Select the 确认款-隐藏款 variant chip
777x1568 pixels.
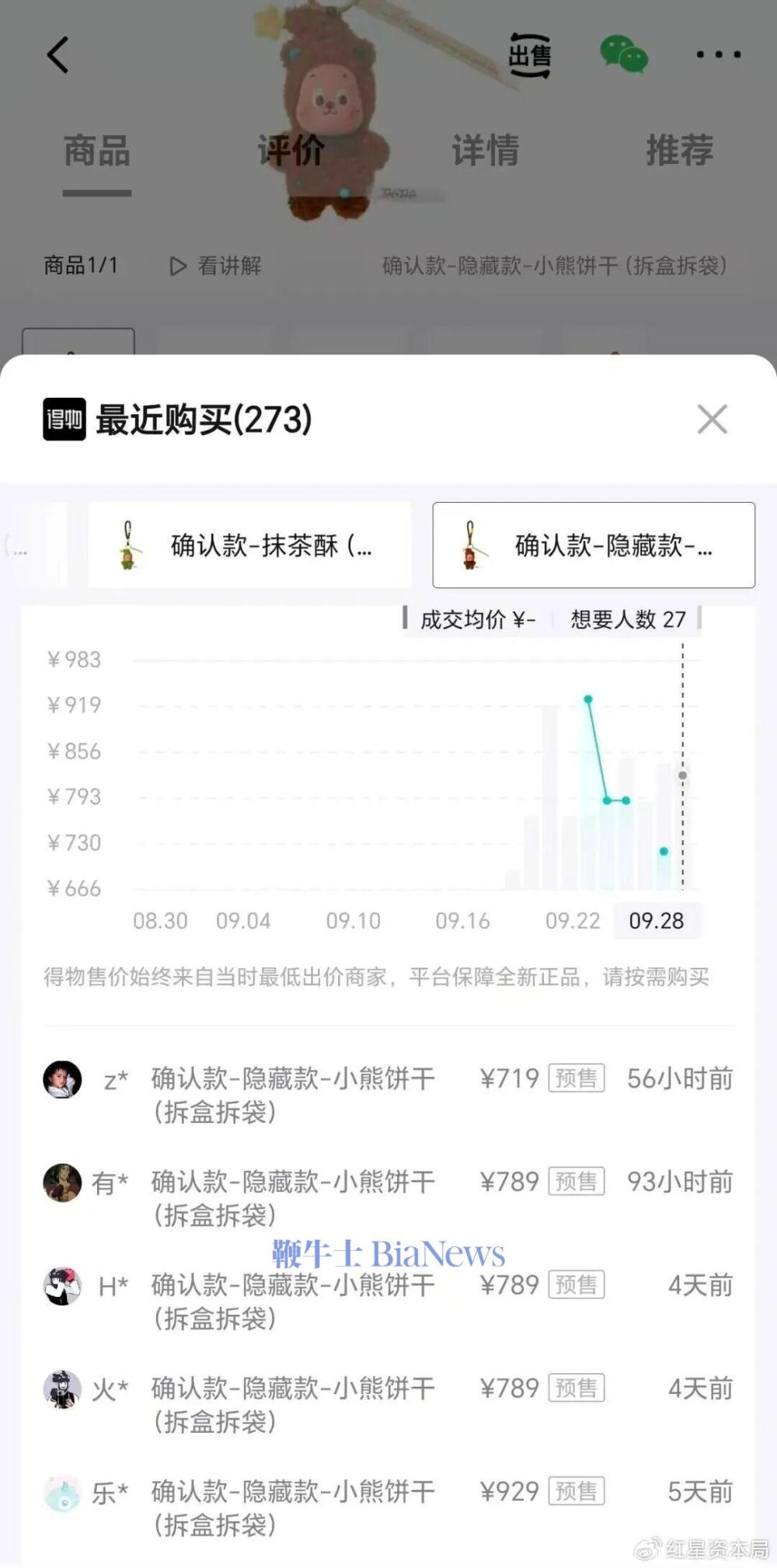(594, 545)
